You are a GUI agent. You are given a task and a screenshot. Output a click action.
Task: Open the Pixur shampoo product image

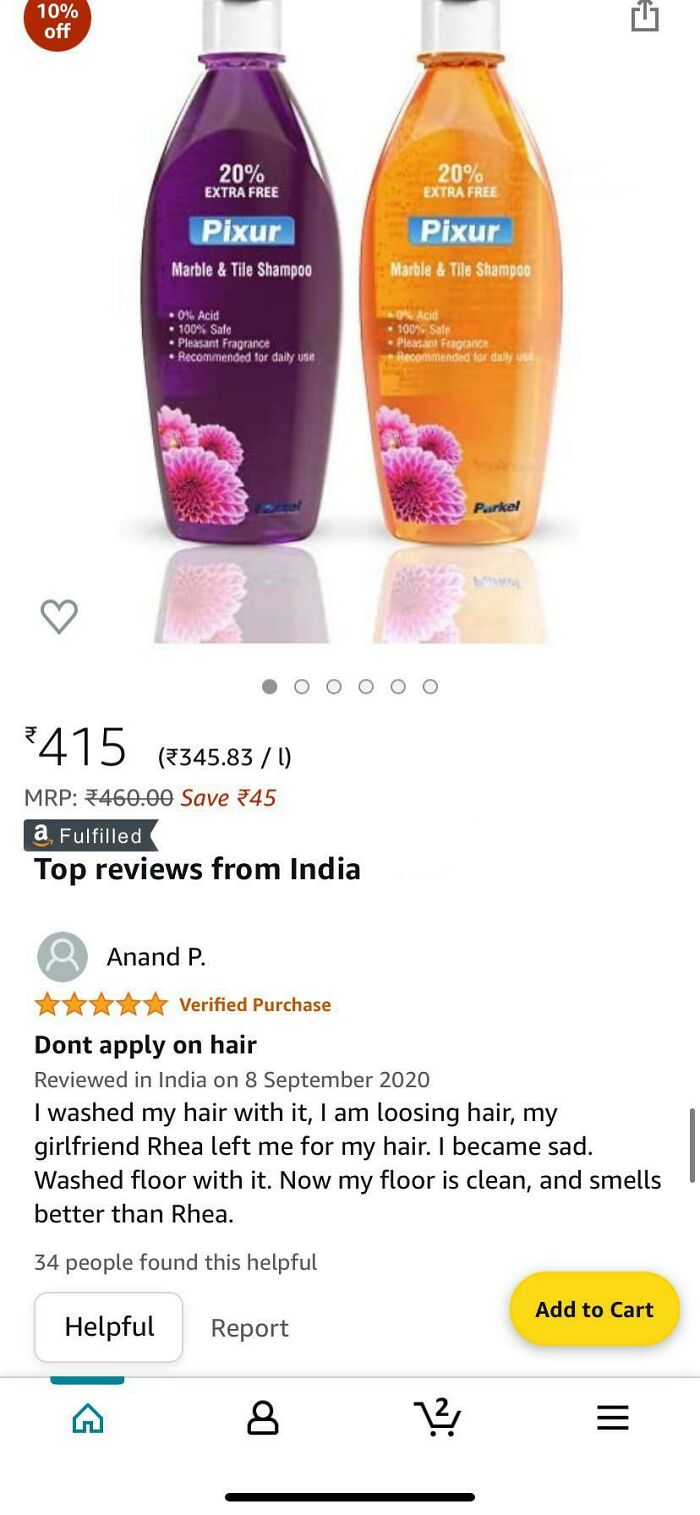350,320
